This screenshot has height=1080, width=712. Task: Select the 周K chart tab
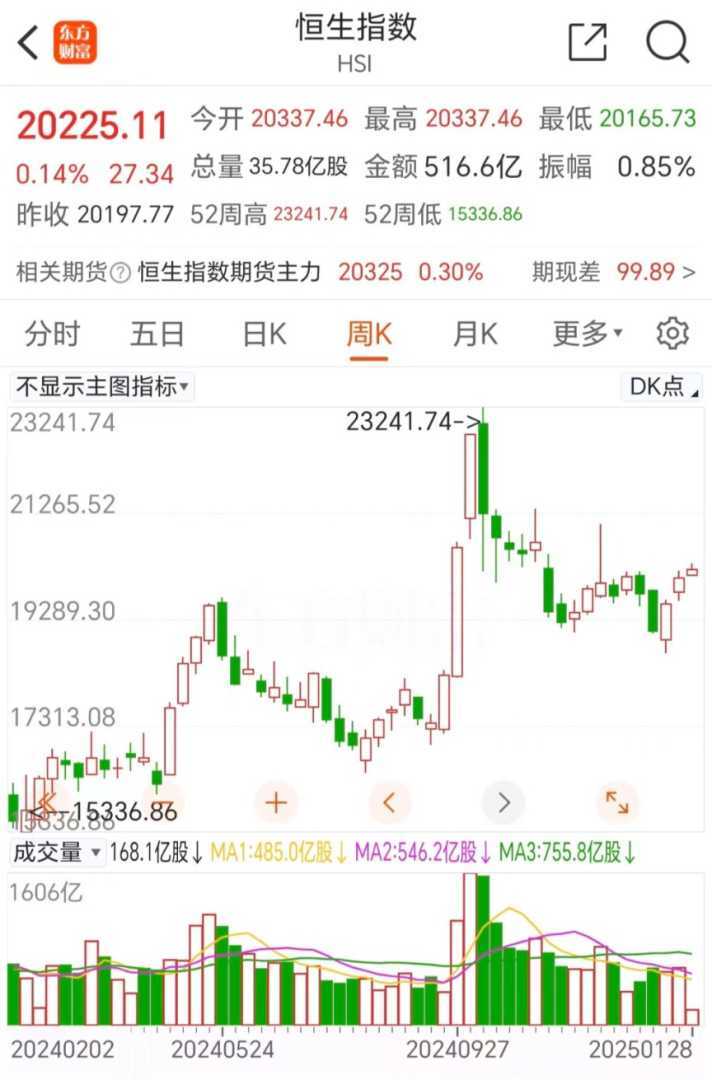coord(369,333)
